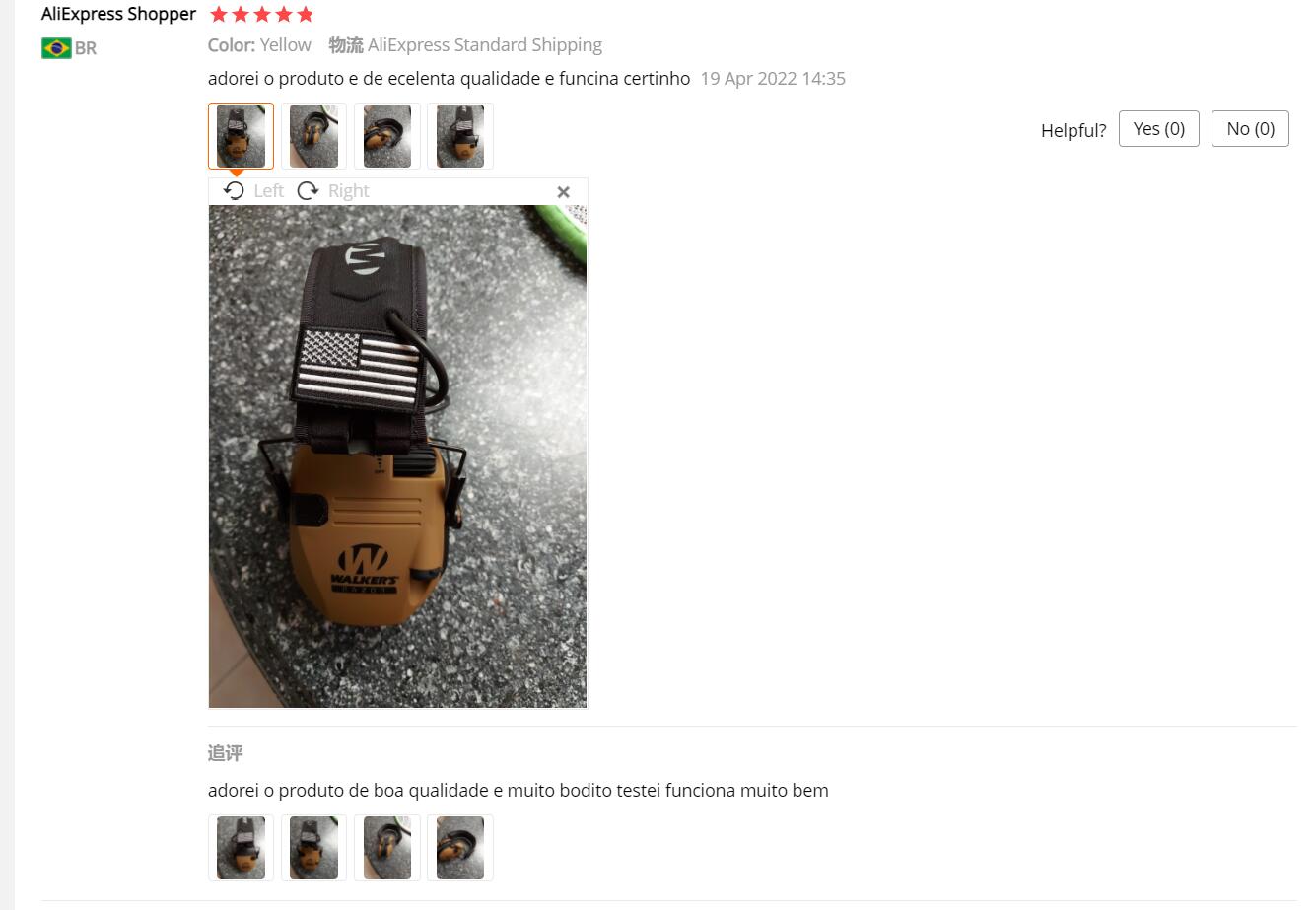Rotate the enlarged photo right
This screenshot has height=910, width=1316.
click(x=333, y=191)
